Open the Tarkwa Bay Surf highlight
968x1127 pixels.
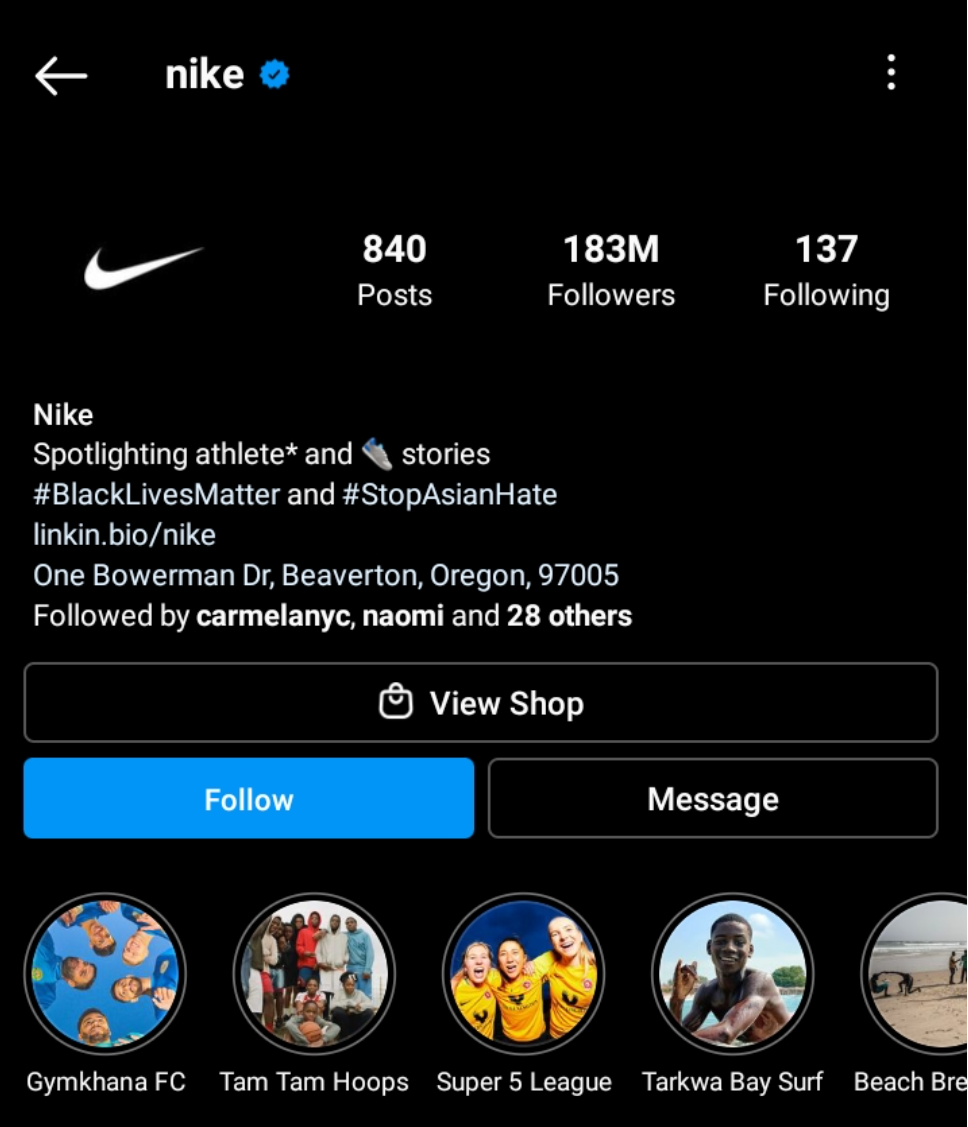coord(732,974)
